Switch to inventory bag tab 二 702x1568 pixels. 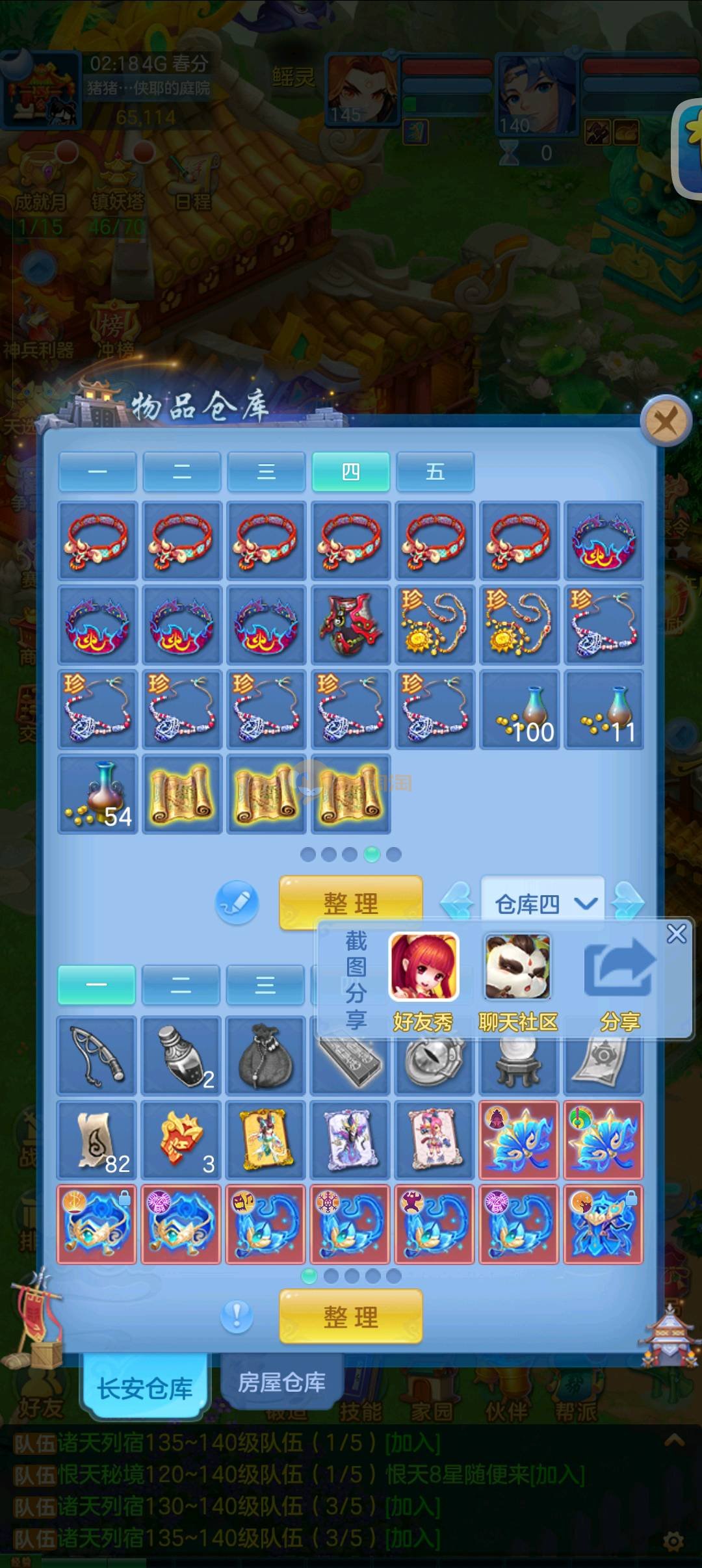(x=181, y=985)
